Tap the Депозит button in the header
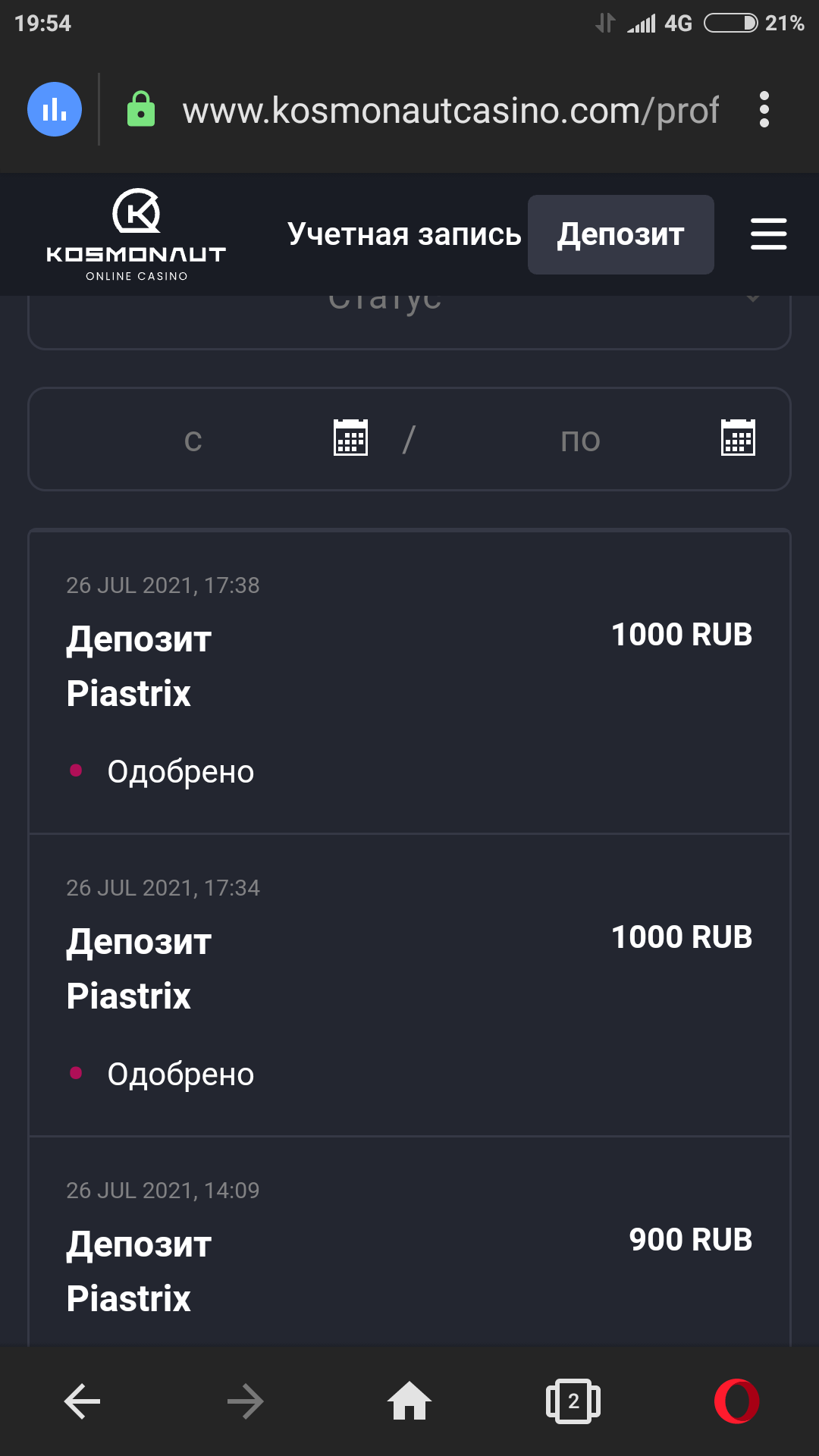Image resolution: width=819 pixels, height=1456 pixels. (620, 234)
